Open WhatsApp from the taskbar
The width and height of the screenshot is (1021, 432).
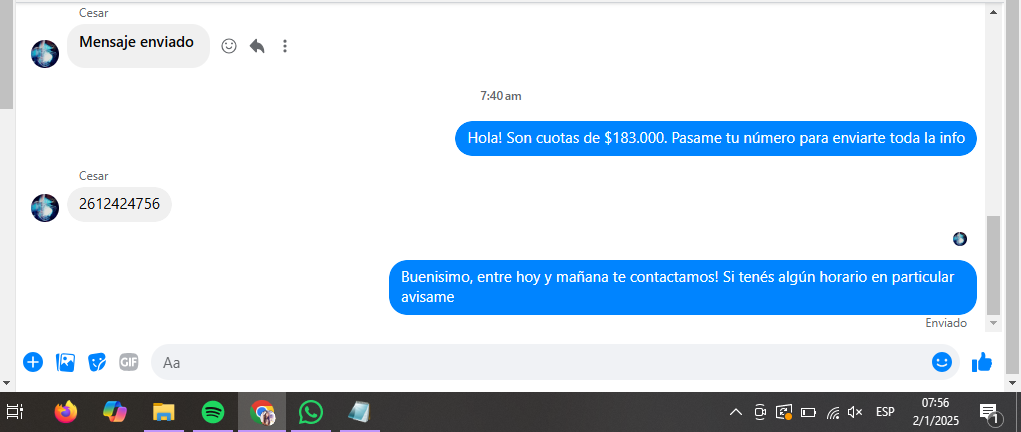click(x=311, y=412)
